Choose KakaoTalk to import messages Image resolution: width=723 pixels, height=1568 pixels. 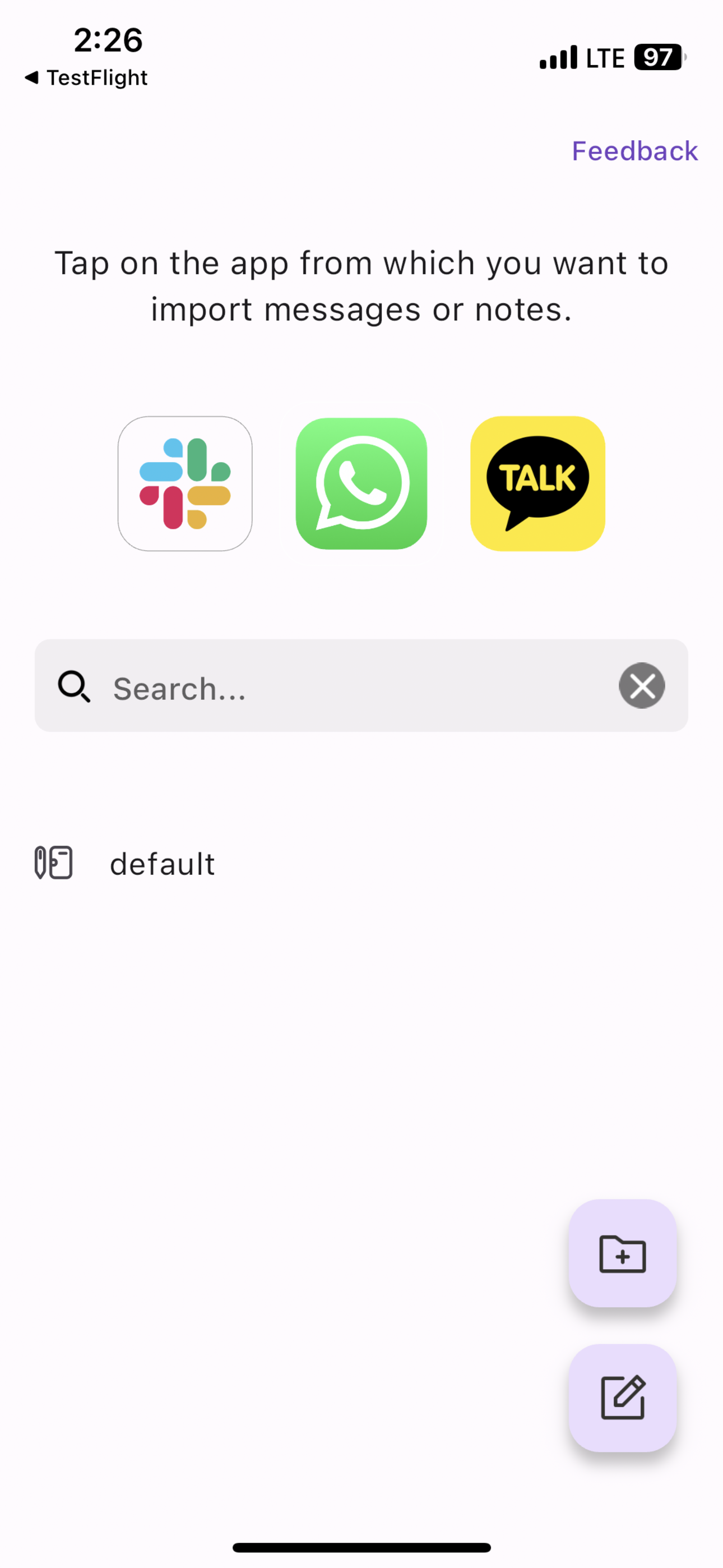[537, 483]
